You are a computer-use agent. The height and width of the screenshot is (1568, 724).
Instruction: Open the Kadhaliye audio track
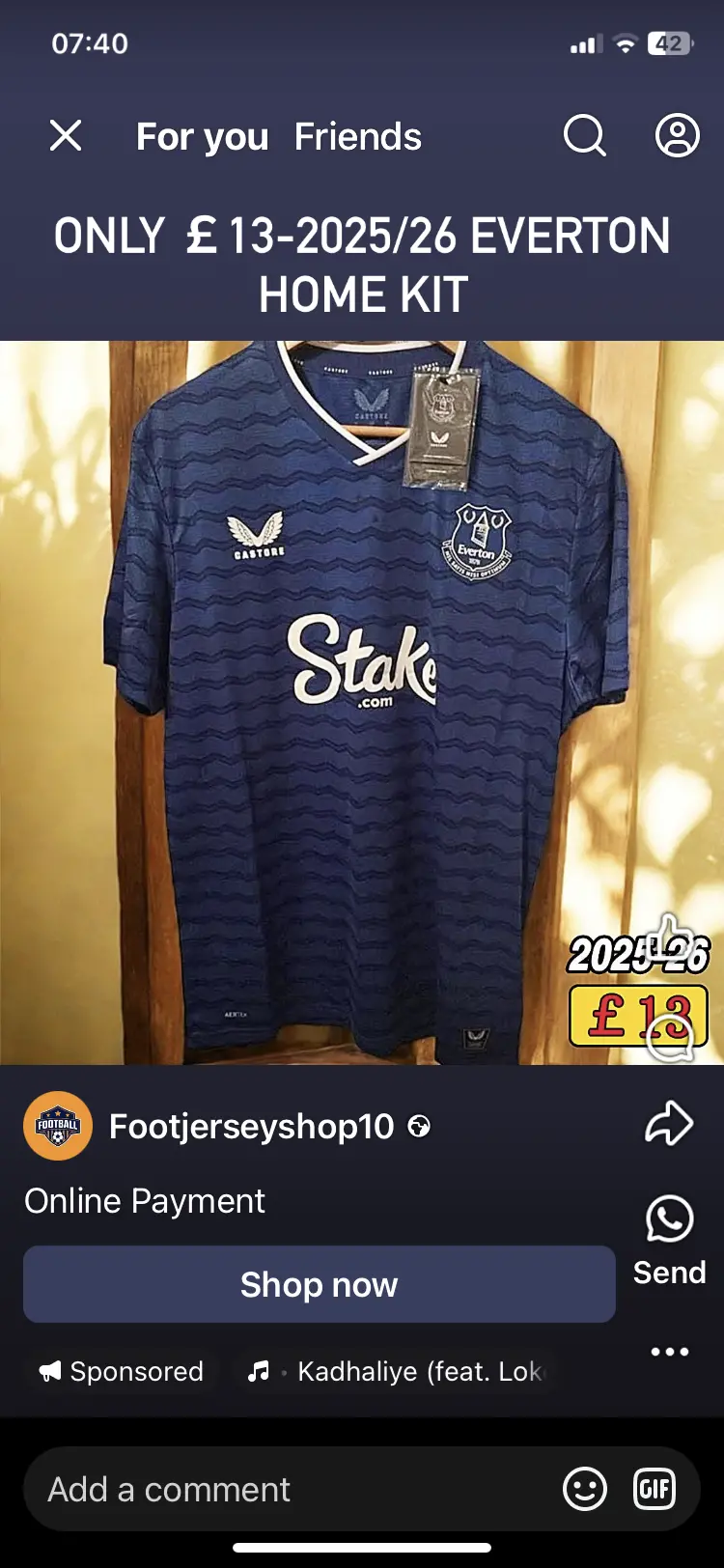tap(396, 1371)
